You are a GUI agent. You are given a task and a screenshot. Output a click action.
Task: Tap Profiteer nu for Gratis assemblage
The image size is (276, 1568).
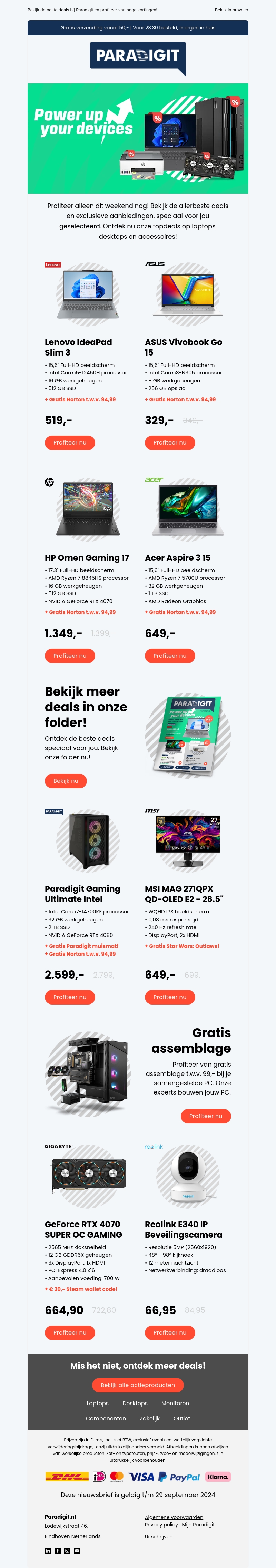pyautogui.click(x=205, y=1116)
